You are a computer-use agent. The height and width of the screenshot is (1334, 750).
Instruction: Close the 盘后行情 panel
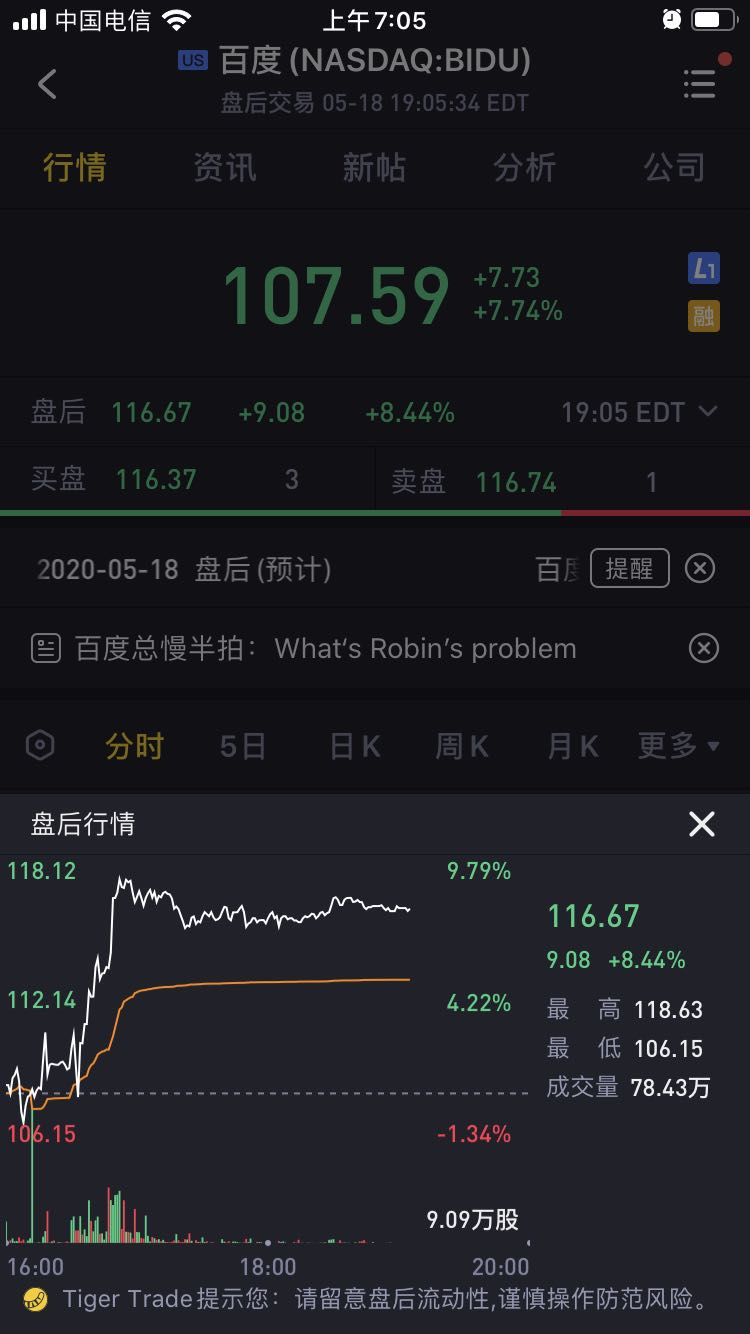click(x=702, y=824)
